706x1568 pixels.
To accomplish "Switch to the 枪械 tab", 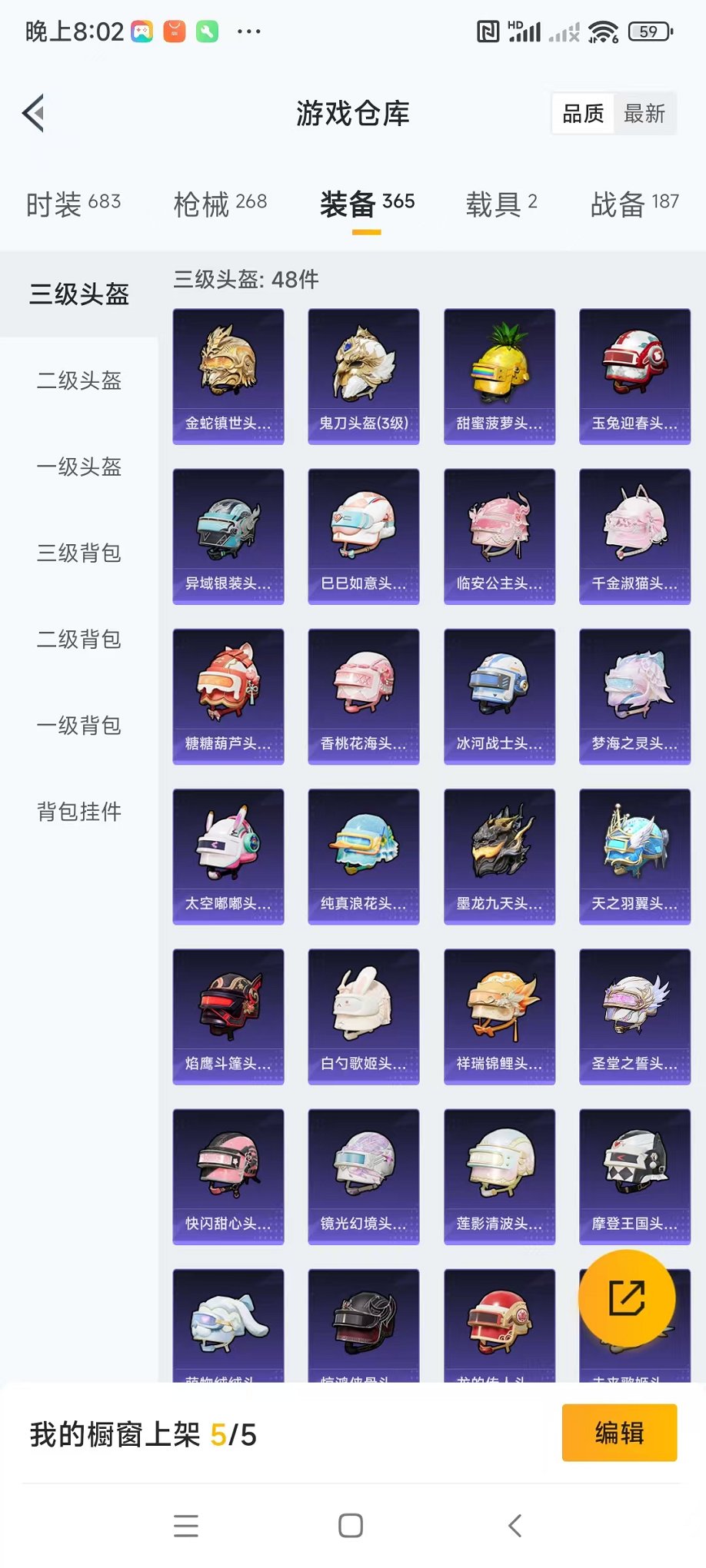I will coord(220,204).
